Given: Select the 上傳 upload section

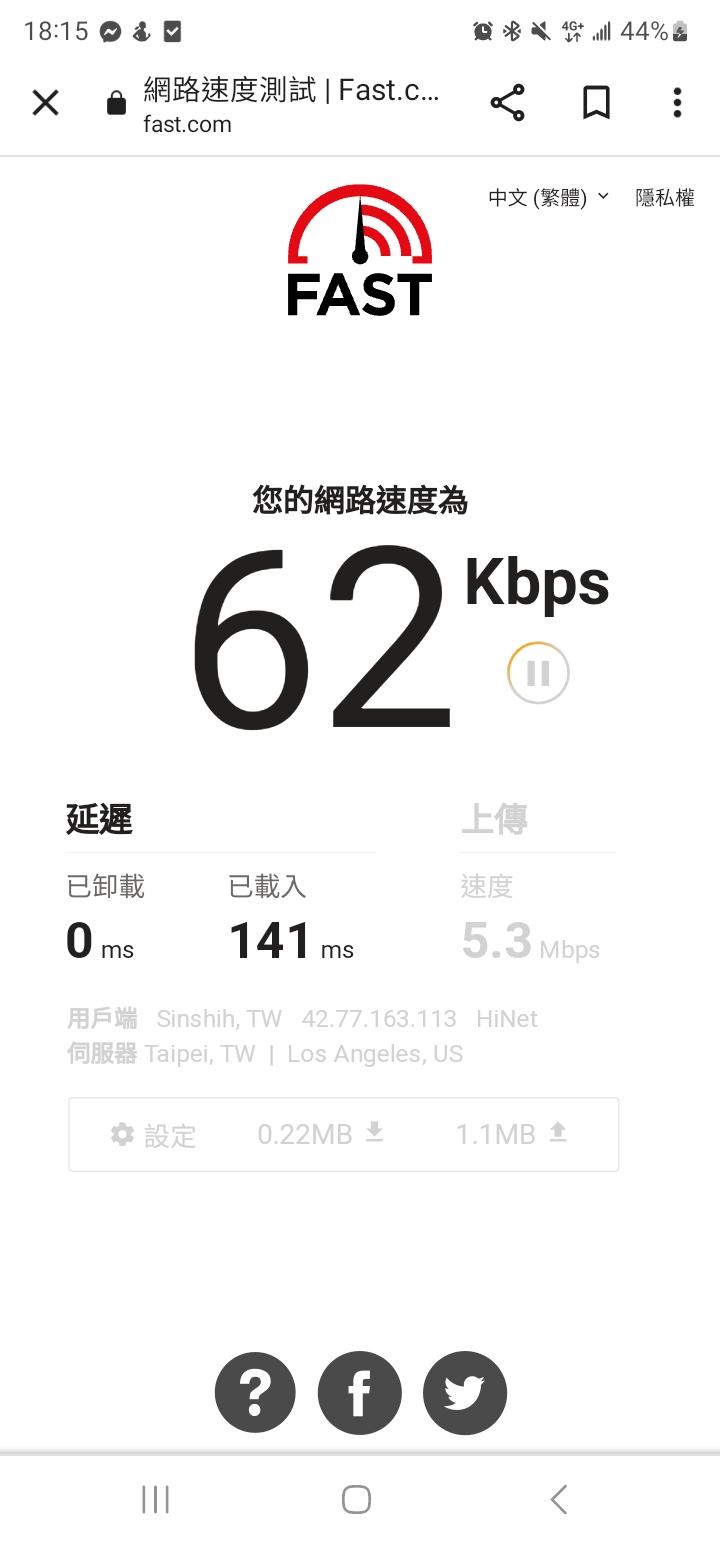Looking at the screenshot, I should (x=492, y=818).
